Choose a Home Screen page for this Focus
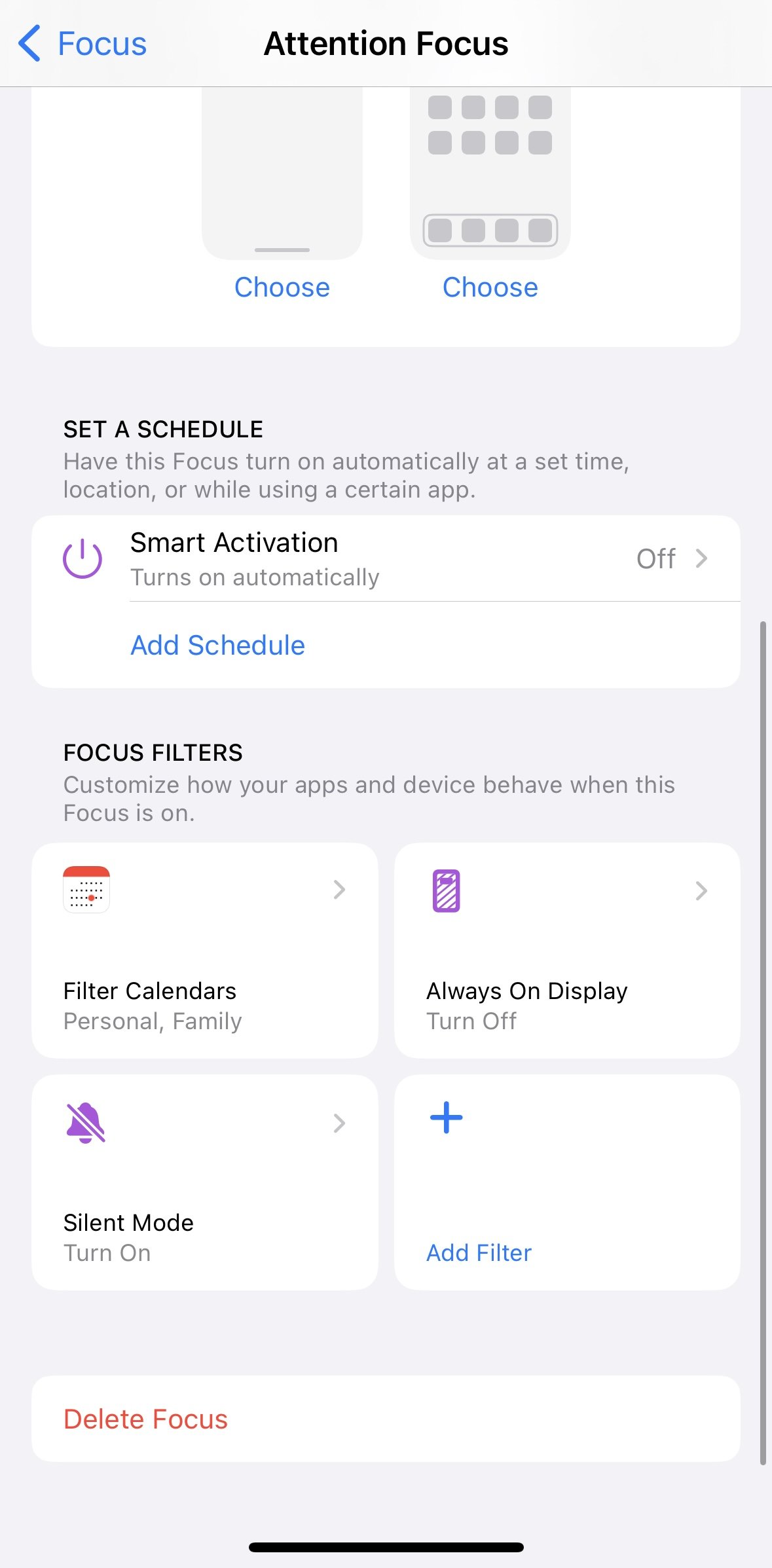Screen dimensions: 772x1568 tap(490, 287)
